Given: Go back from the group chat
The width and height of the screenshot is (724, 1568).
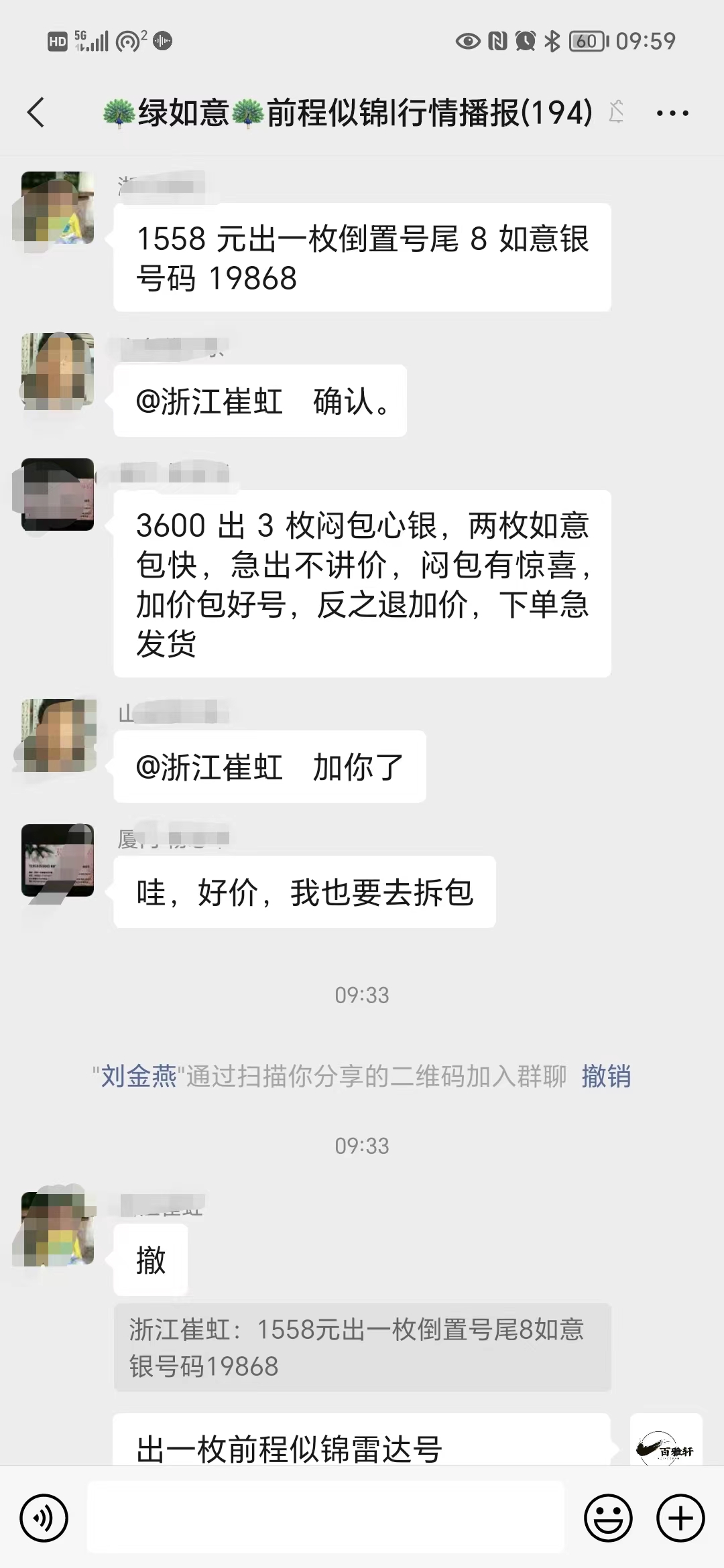Looking at the screenshot, I should click(x=36, y=112).
